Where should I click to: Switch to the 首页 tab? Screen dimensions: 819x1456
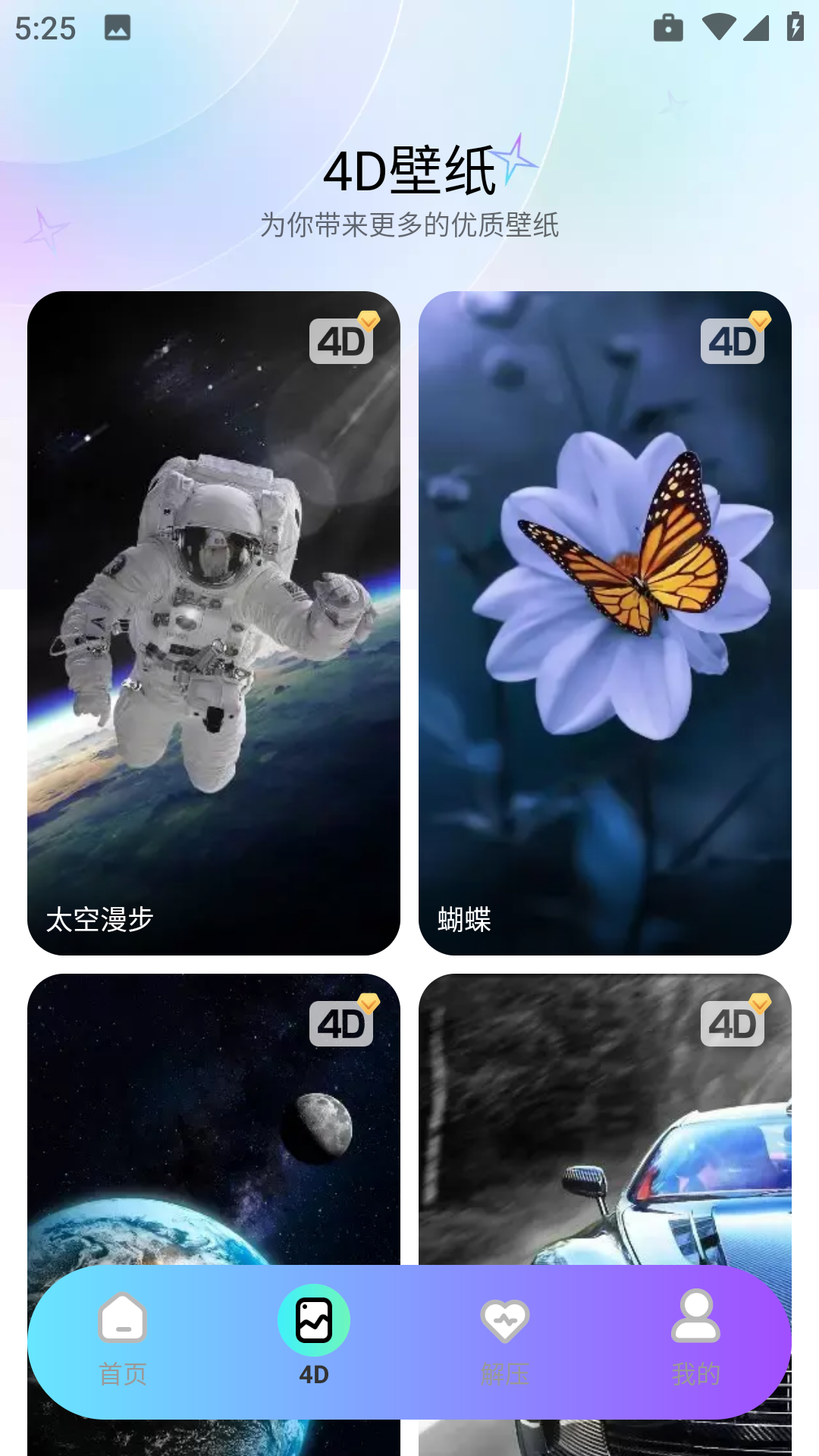point(123,1339)
